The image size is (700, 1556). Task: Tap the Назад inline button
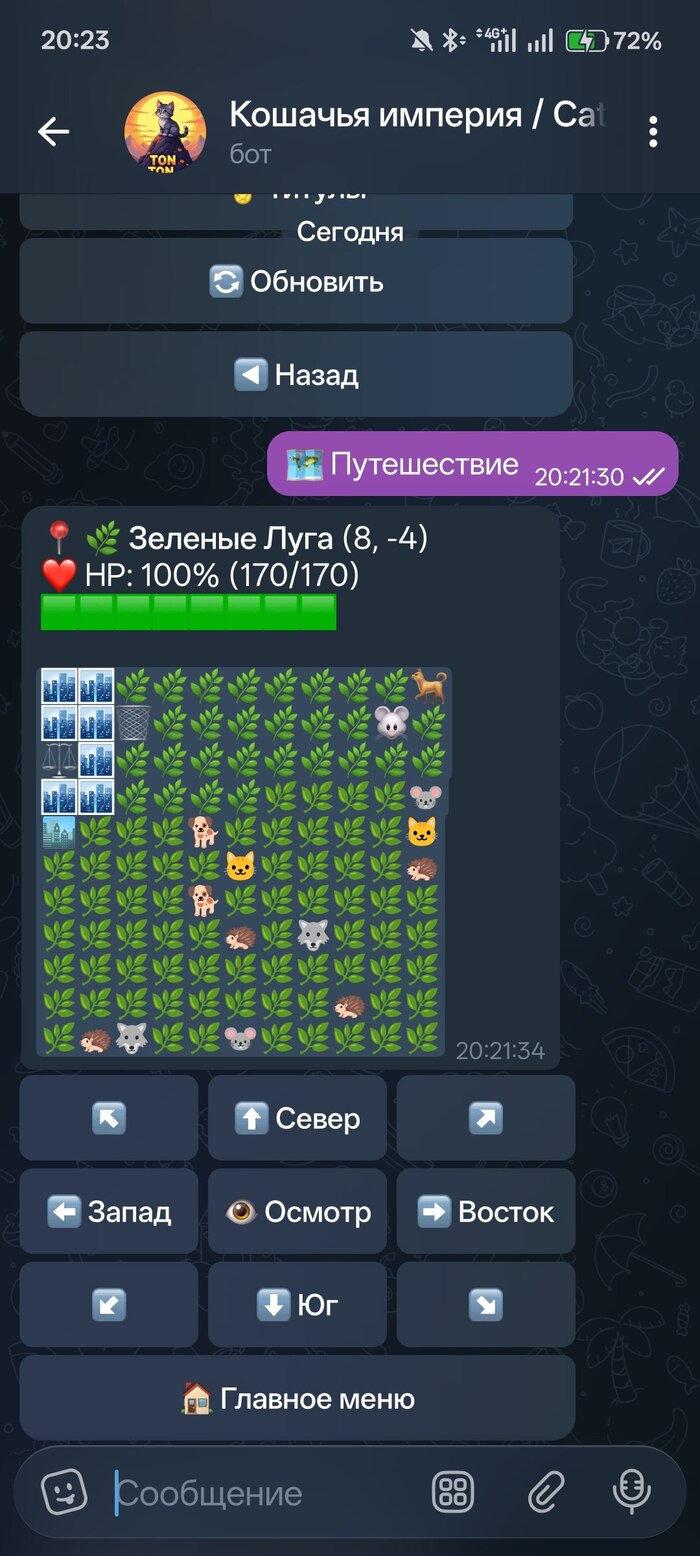point(296,375)
